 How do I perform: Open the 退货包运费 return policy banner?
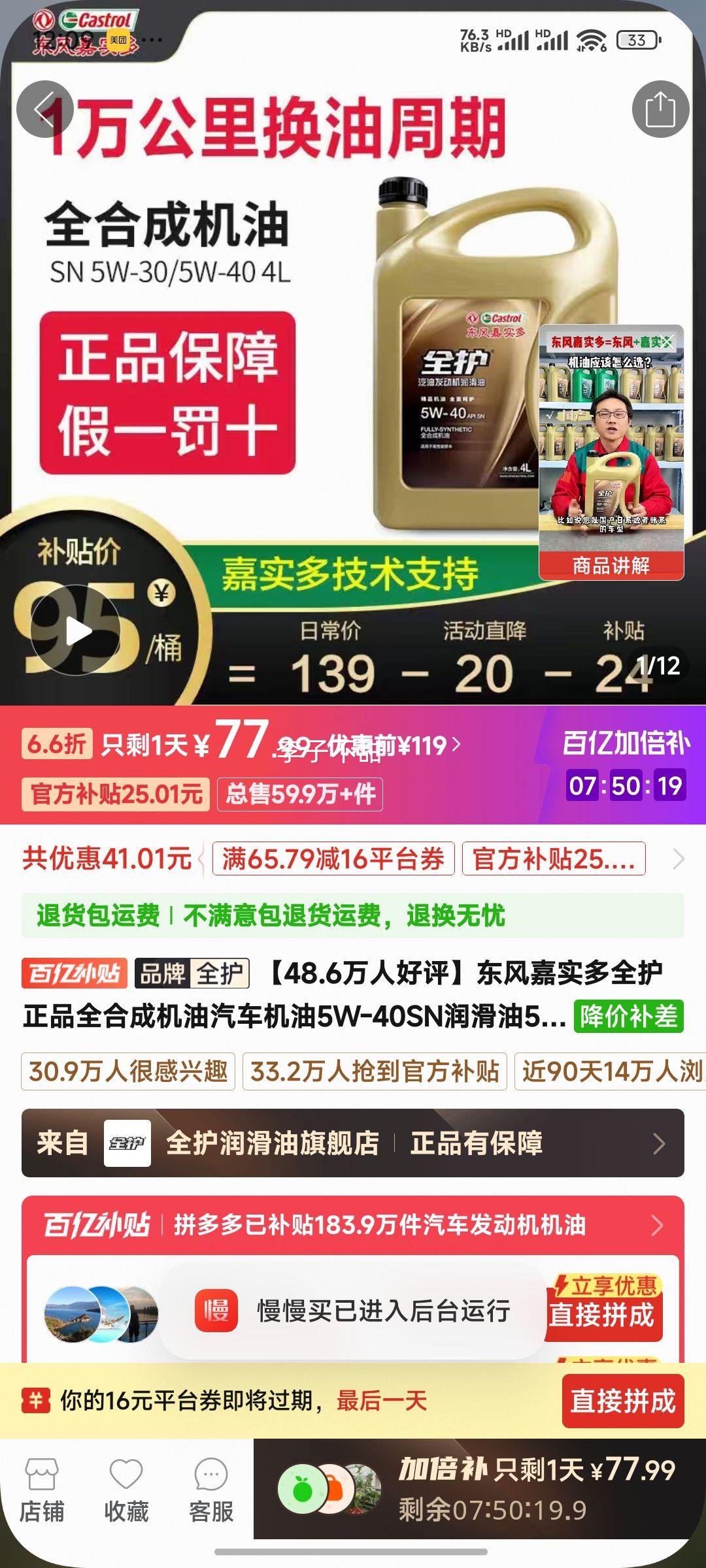tap(353, 915)
